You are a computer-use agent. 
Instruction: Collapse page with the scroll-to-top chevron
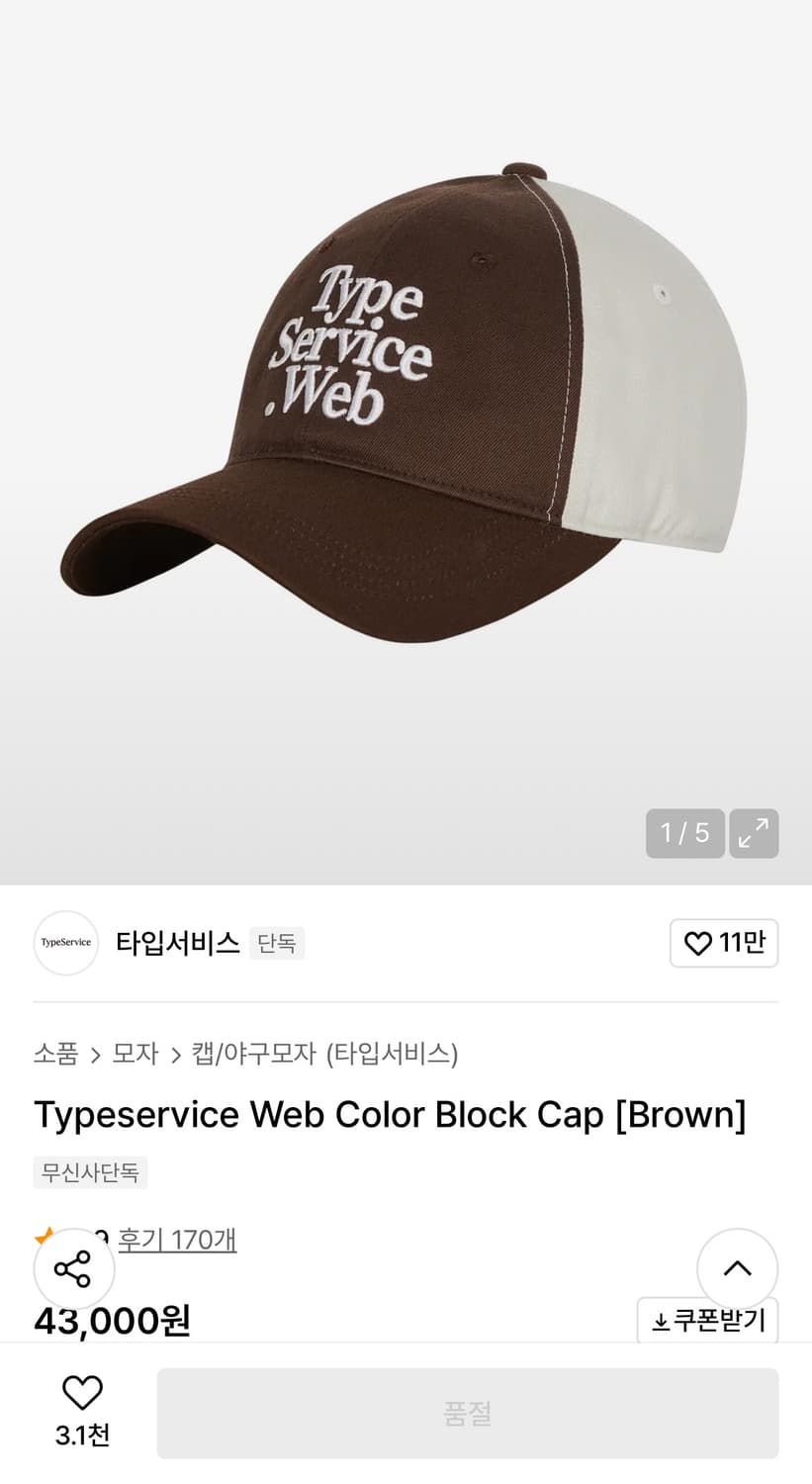(737, 1269)
